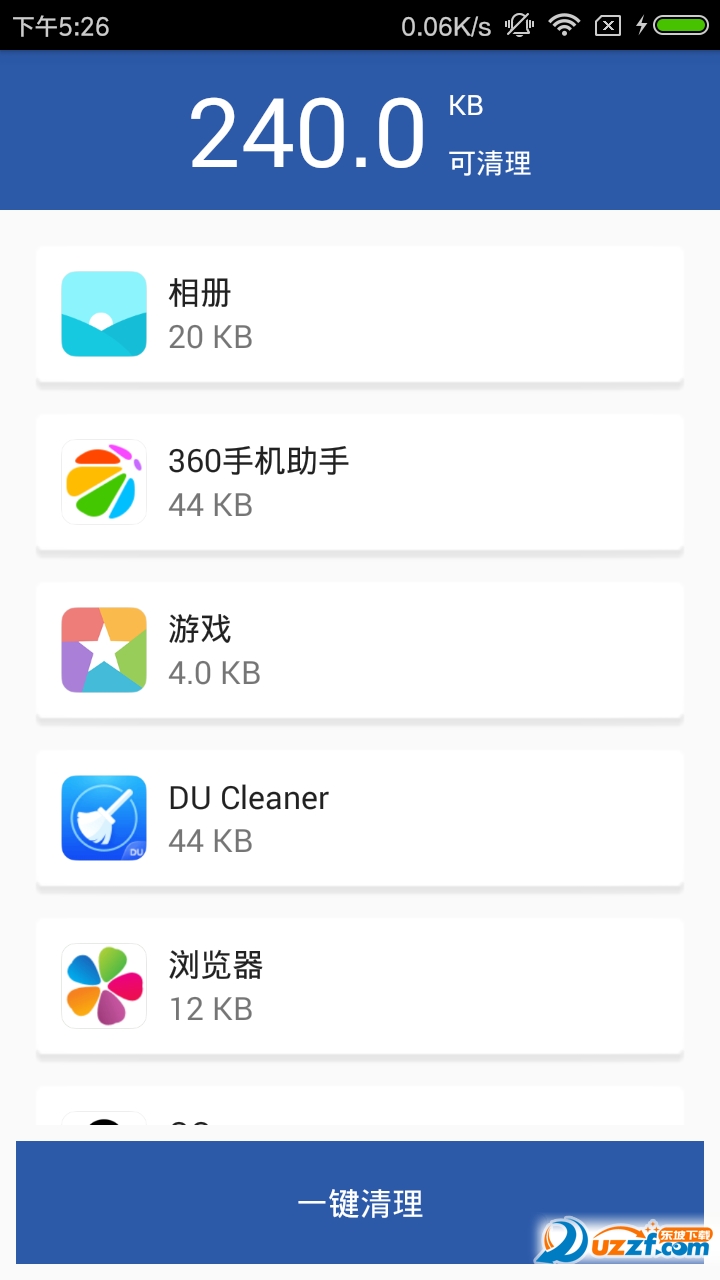Tap the DU Cleaner broom icon
Image resolution: width=720 pixels, height=1280 pixels.
103,817
